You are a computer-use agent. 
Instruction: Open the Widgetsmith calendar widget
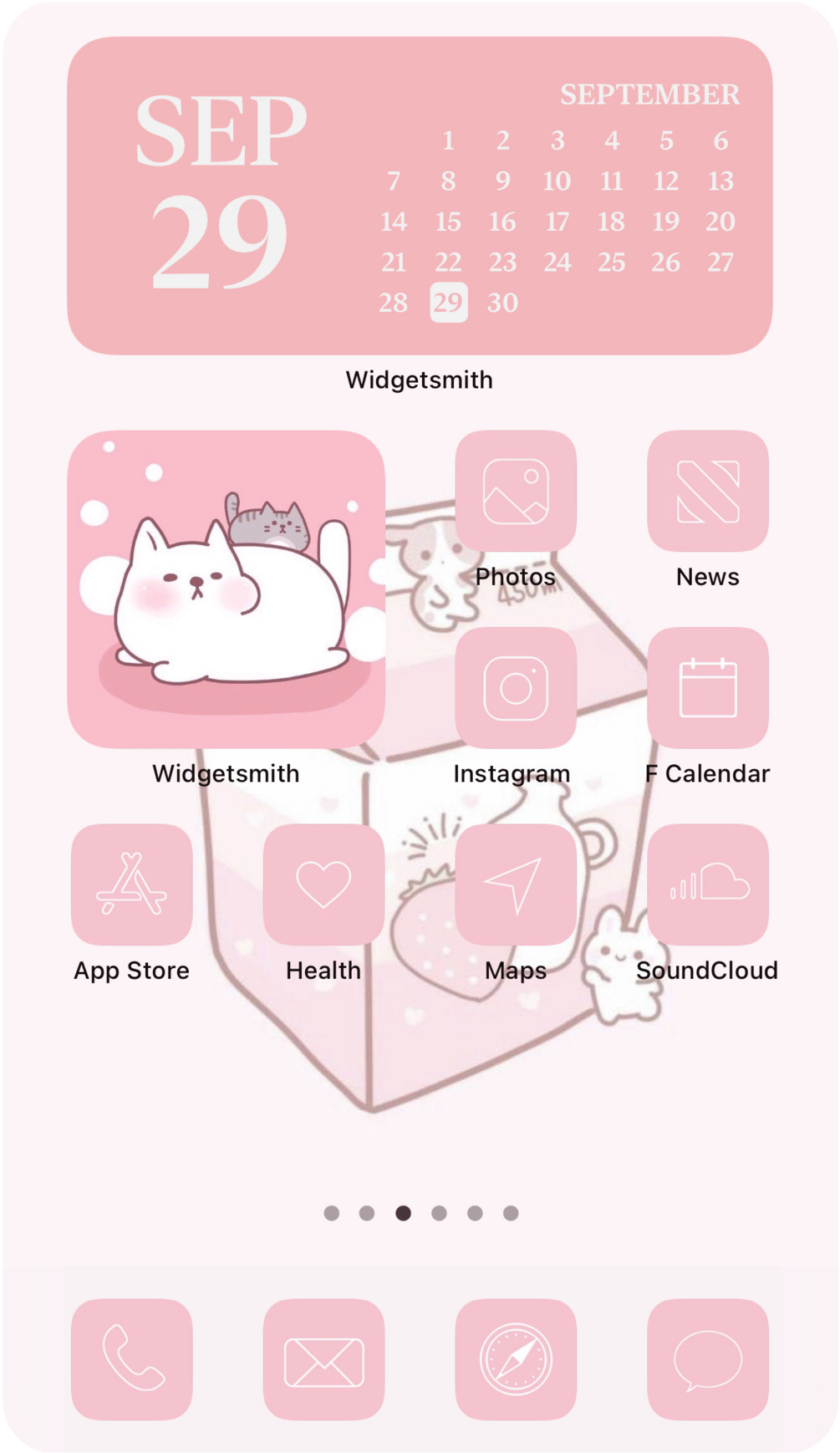point(420,196)
